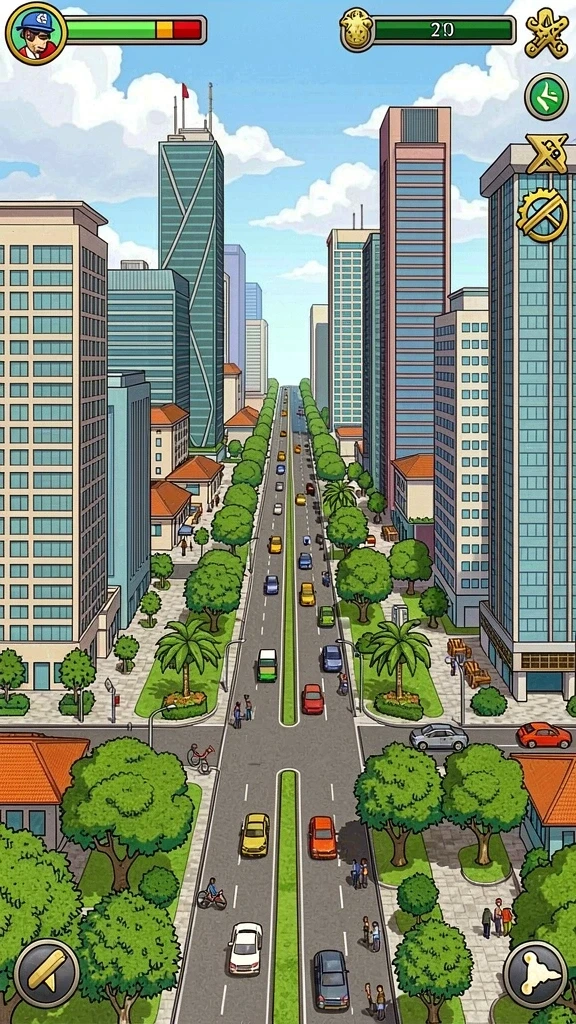Tap the gold crossed-tools icon
Screen dimensions: 576x1024
[547, 33]
